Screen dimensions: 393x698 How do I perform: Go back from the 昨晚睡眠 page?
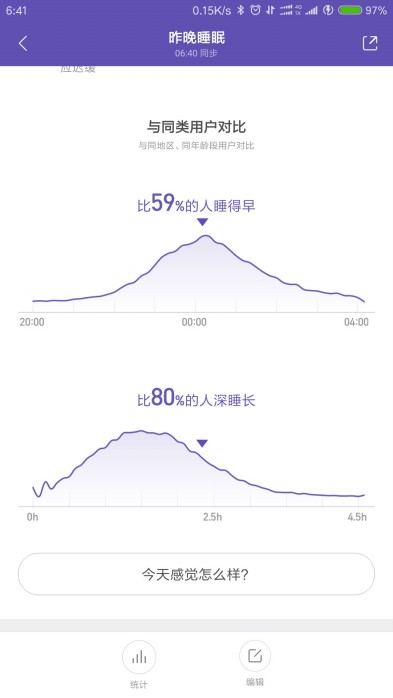click(23, 44)
